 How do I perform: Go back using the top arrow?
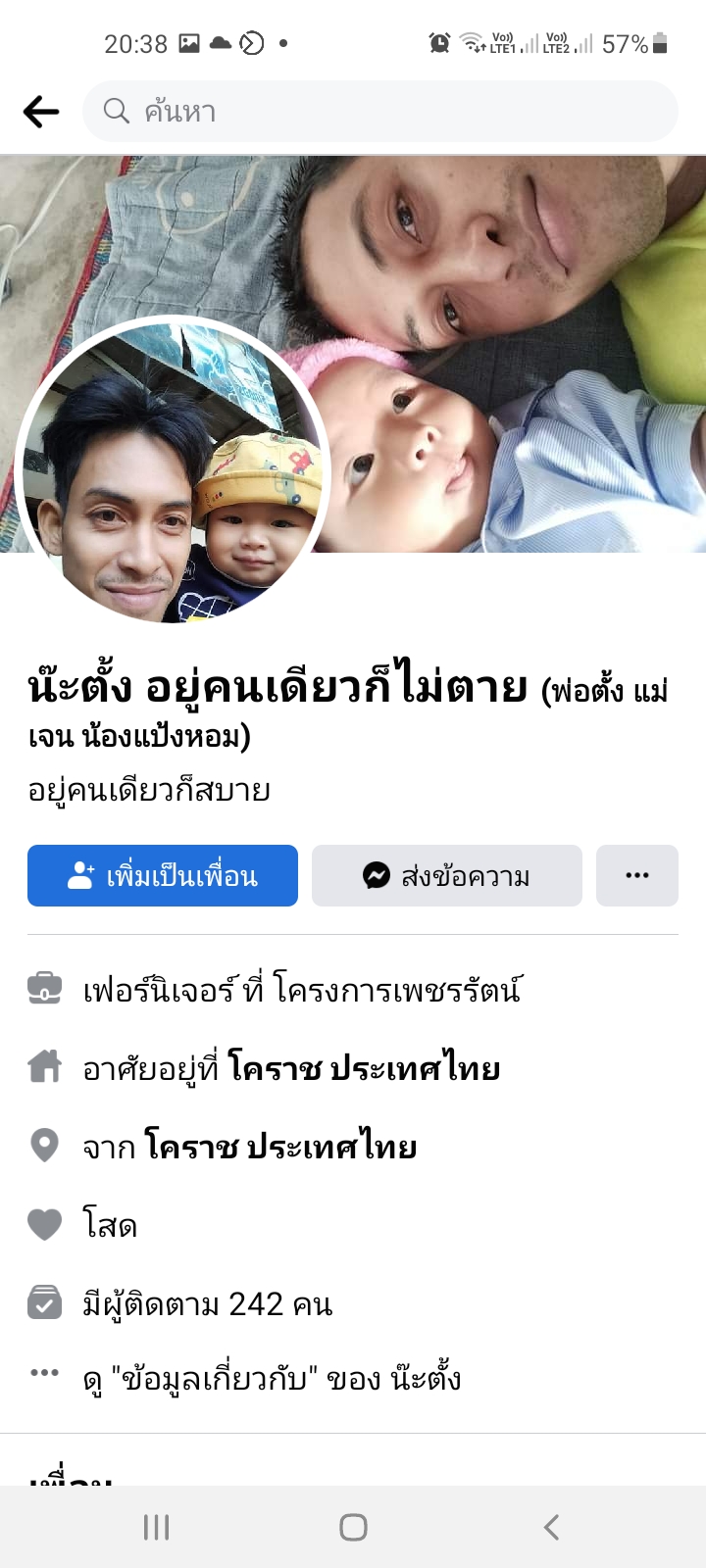click(41, 112)
